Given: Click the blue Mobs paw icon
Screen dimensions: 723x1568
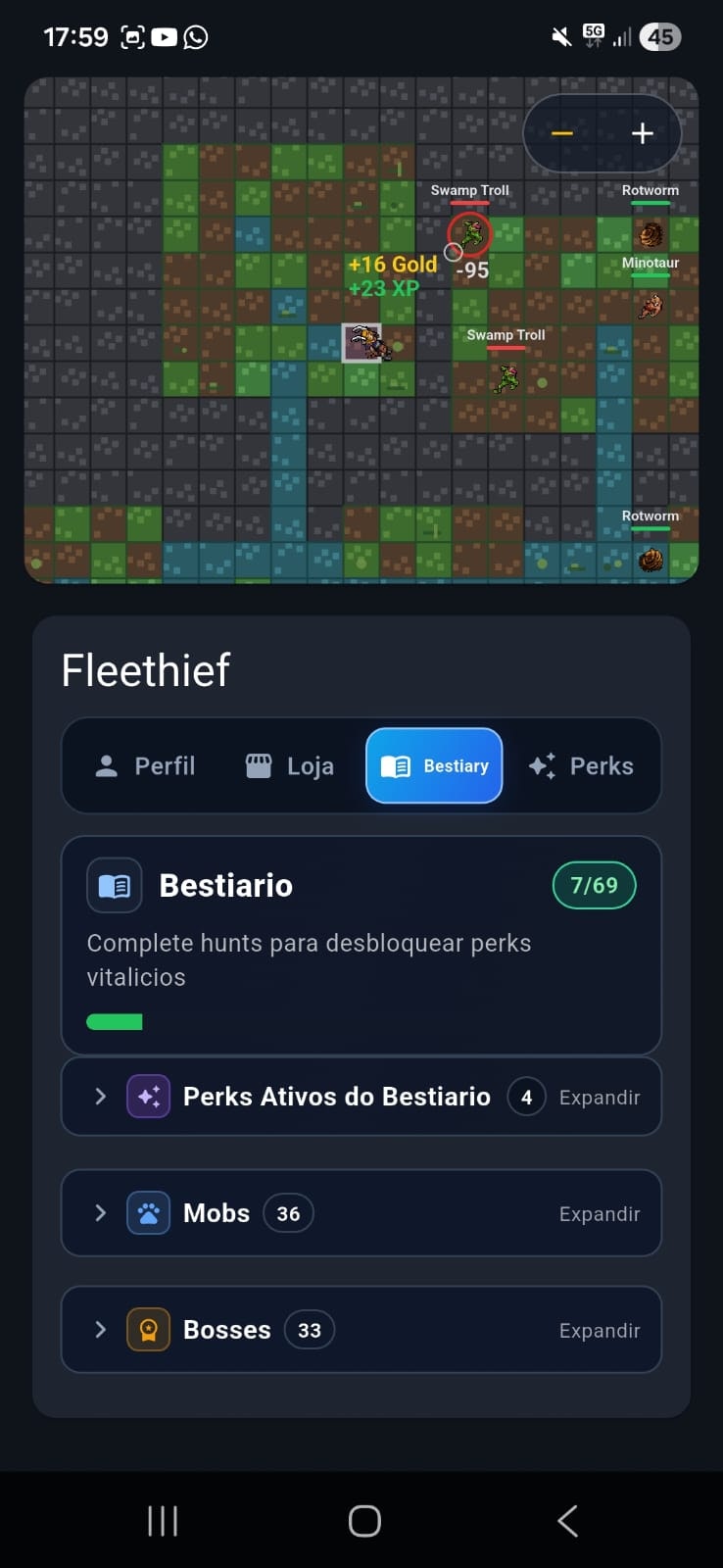Looking at the screenshot, I should click(x=148, y=1213).
